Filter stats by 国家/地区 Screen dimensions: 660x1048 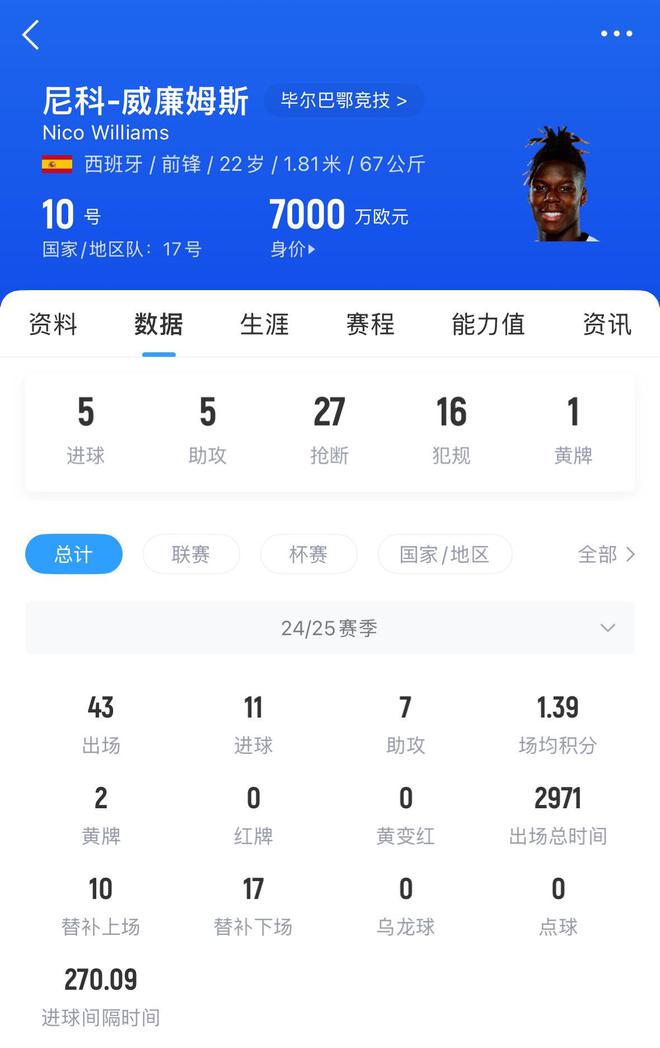[444, 554]
